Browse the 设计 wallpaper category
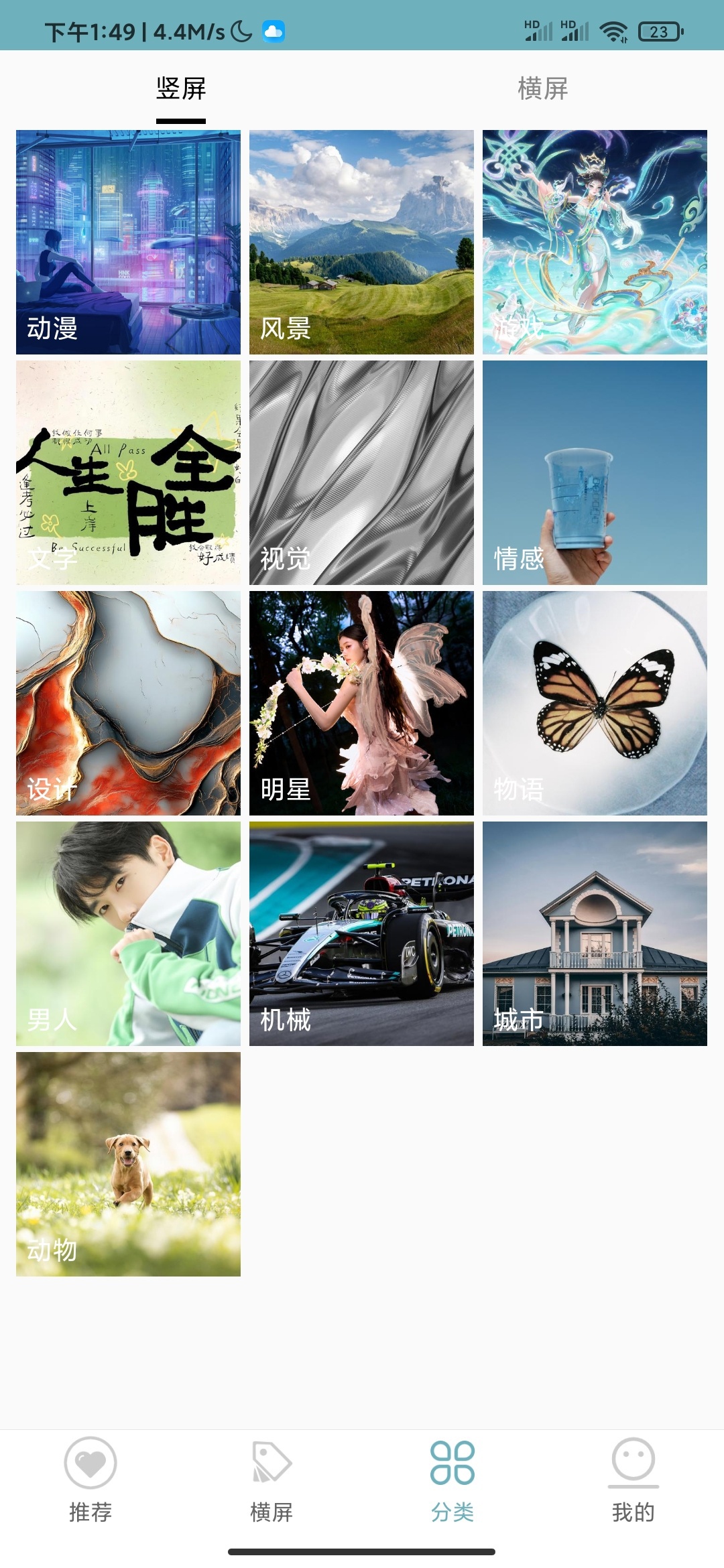The height and width of the screenshot is (1568, 724). pyautogui.click(x=128, y=703)
